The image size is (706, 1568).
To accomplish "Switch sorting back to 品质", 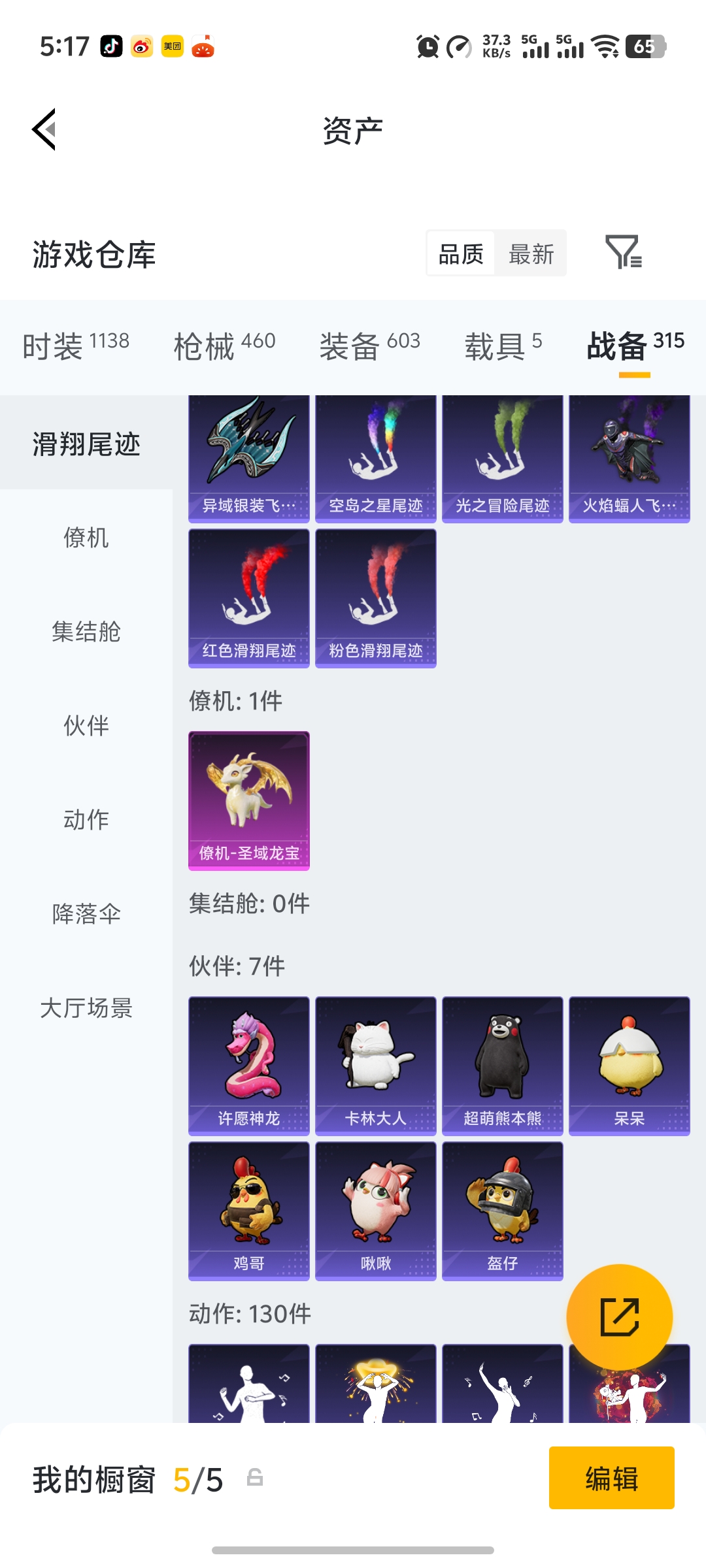I will point(461,253).
